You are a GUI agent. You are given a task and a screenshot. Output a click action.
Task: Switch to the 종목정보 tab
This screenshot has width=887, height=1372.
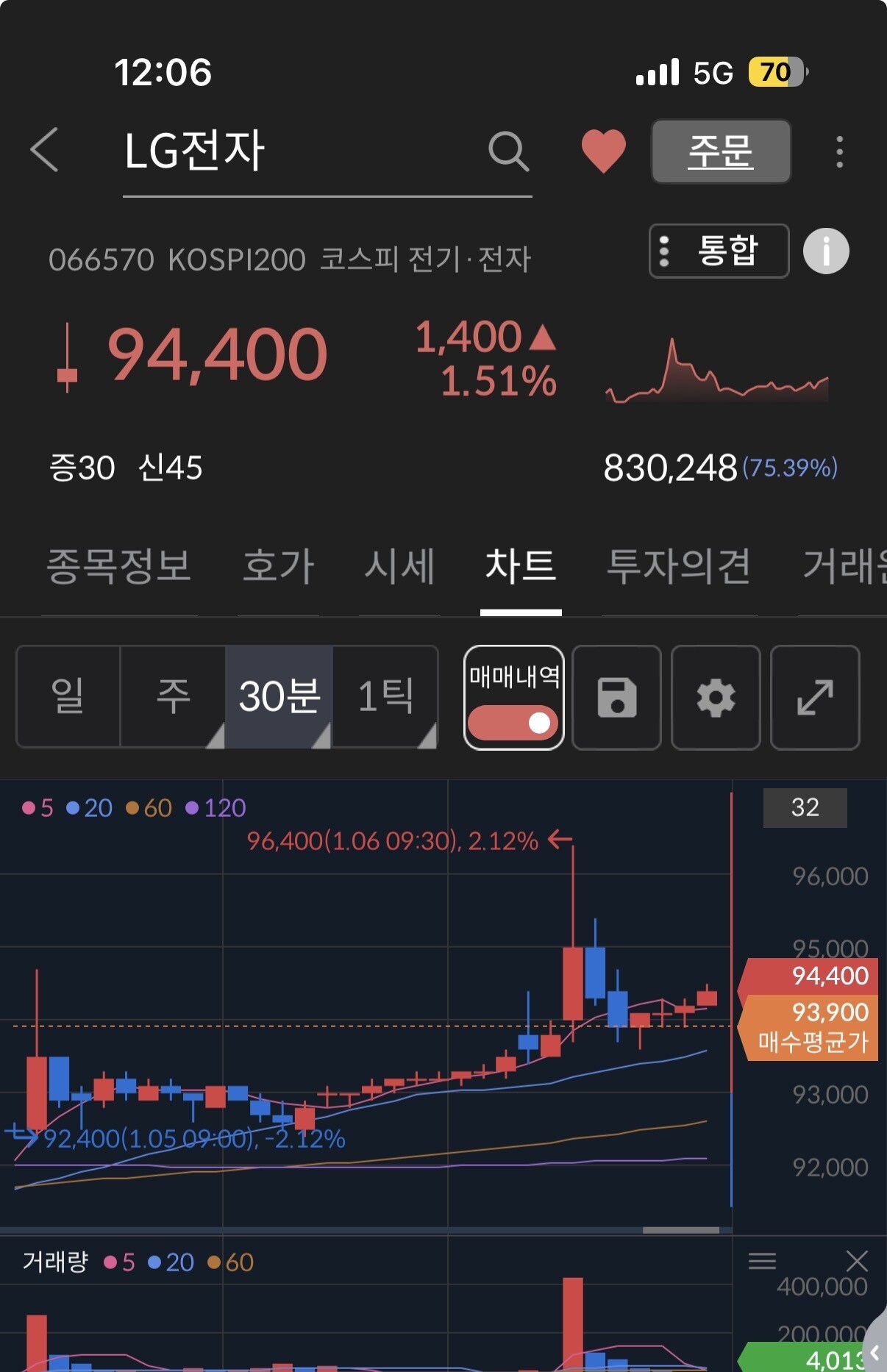tap(119, 565)
